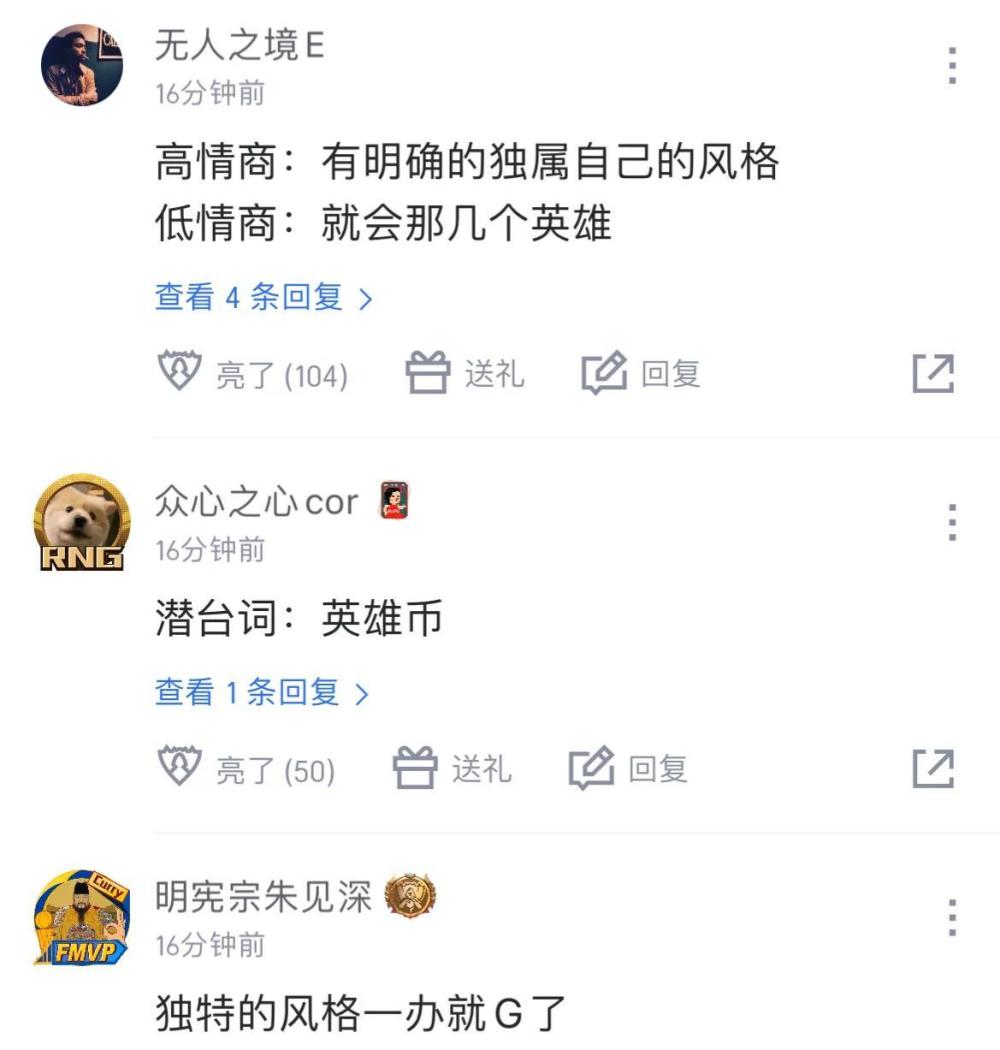Expand 查看 1 条回复 under 众心之心cor
This screenshot has height=1050, width=1000.
click(x=262, y=692)
